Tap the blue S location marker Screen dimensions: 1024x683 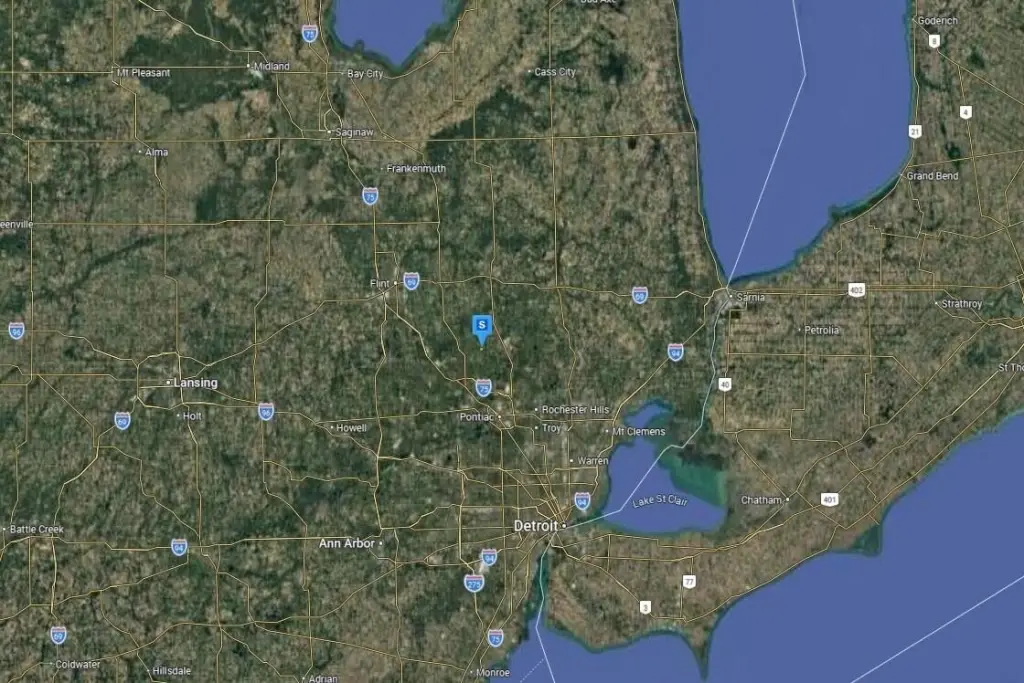pyautogui.click(x=482, y=326)
